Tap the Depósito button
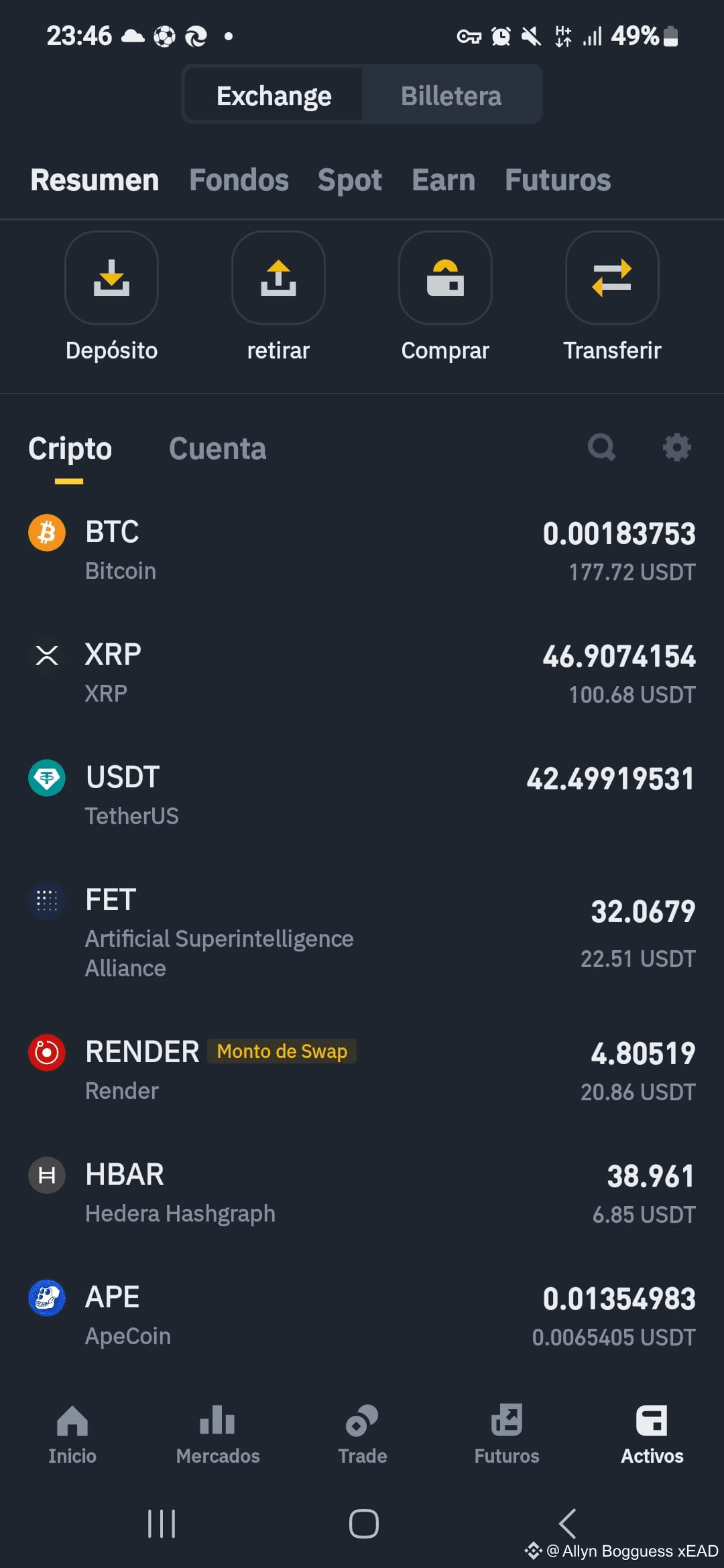Screen dimensions: 724x1568 pos(111,298)
